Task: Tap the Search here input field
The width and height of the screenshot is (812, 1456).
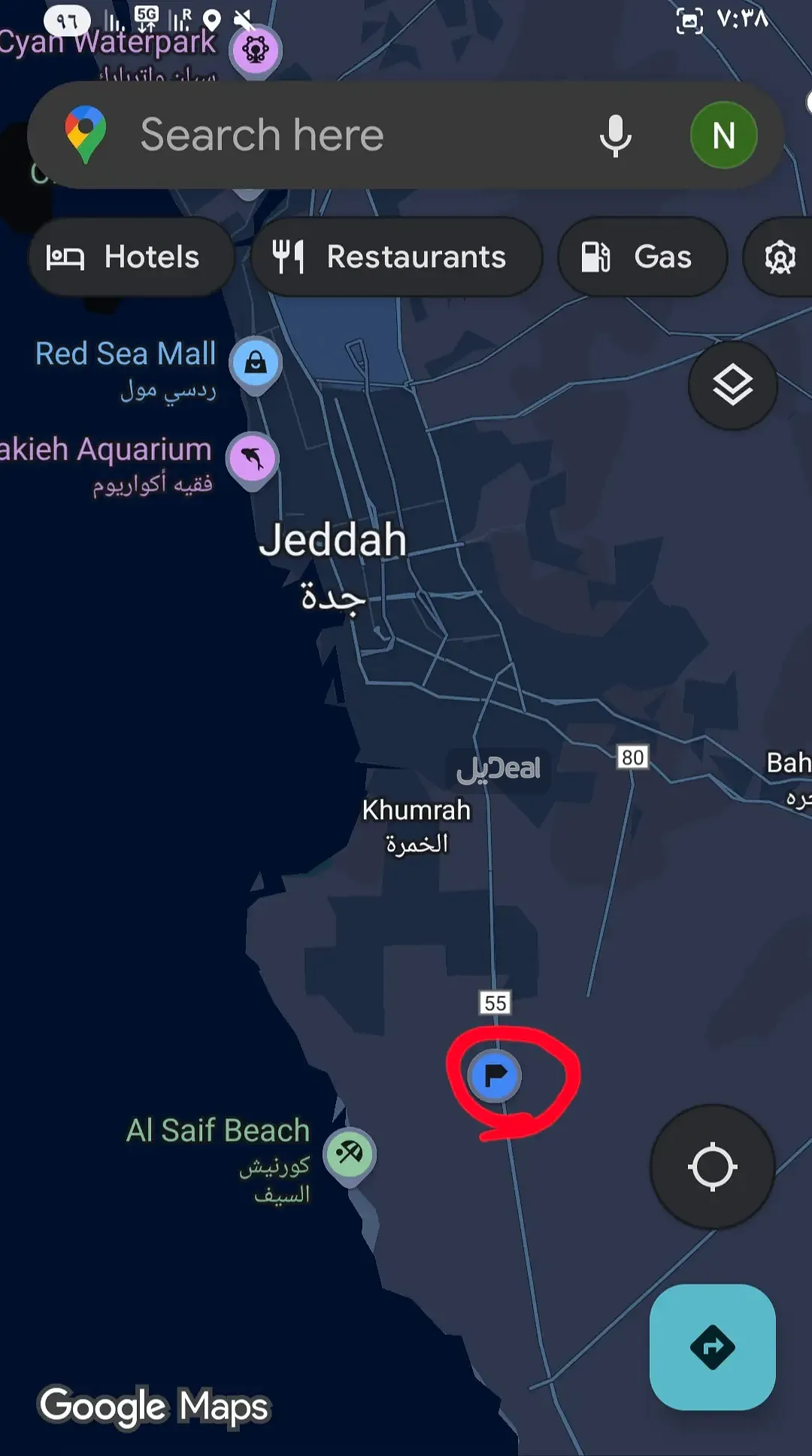Action: point(338,134)
